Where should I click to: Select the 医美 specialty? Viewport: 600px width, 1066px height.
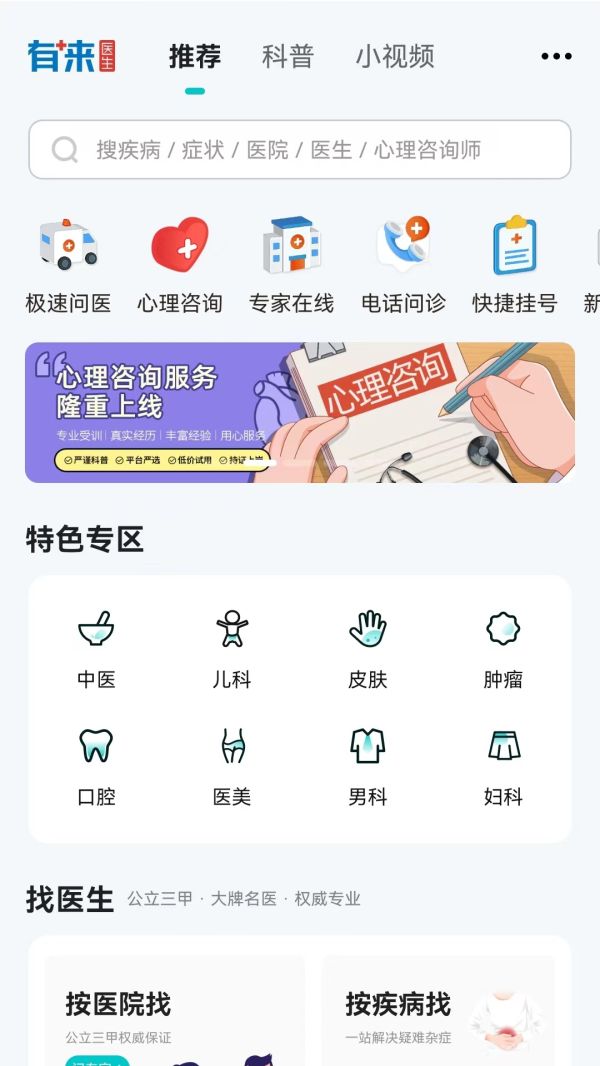pyautogui.click(x=232, y=767)
